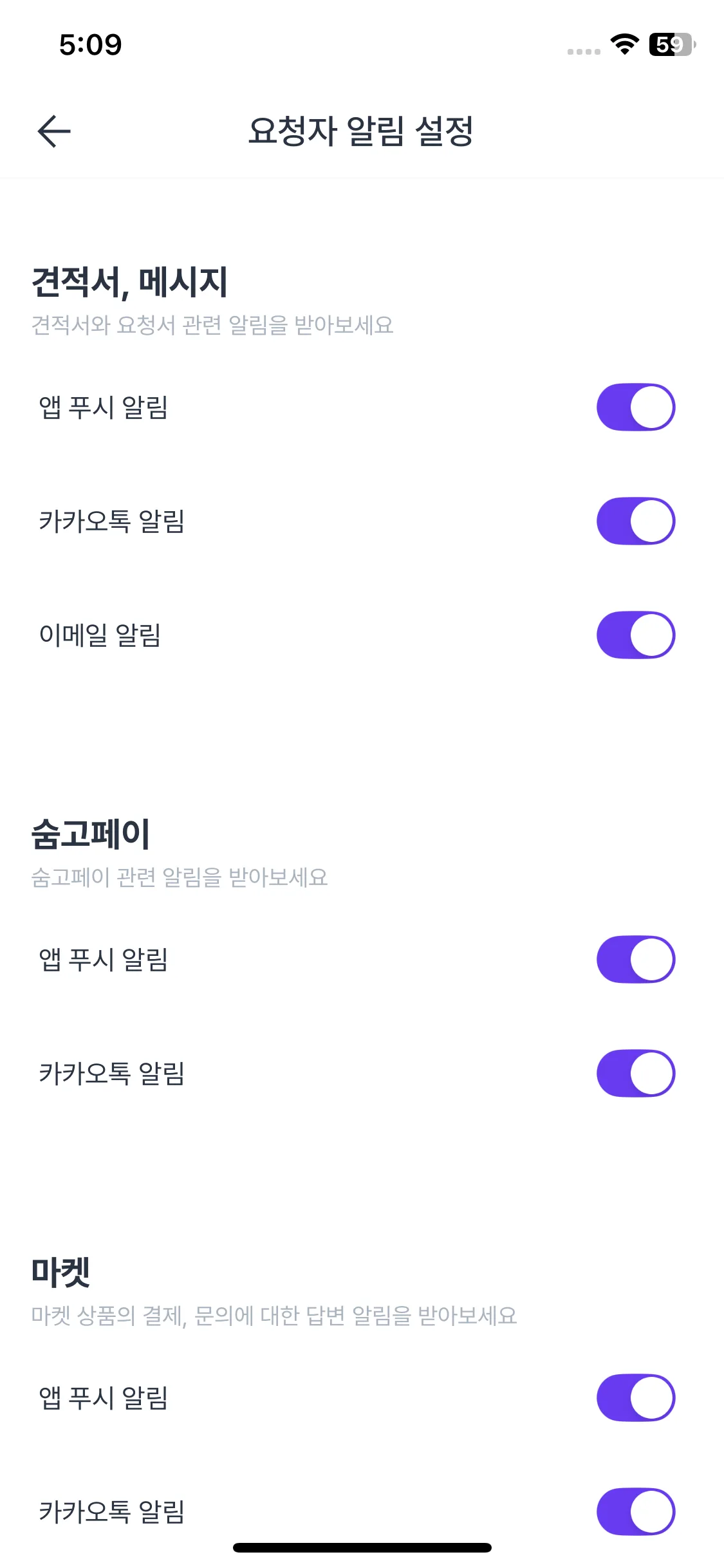Turn off 카카오톡 알림 in 견적서, 메시지 section

click(635, 521)
